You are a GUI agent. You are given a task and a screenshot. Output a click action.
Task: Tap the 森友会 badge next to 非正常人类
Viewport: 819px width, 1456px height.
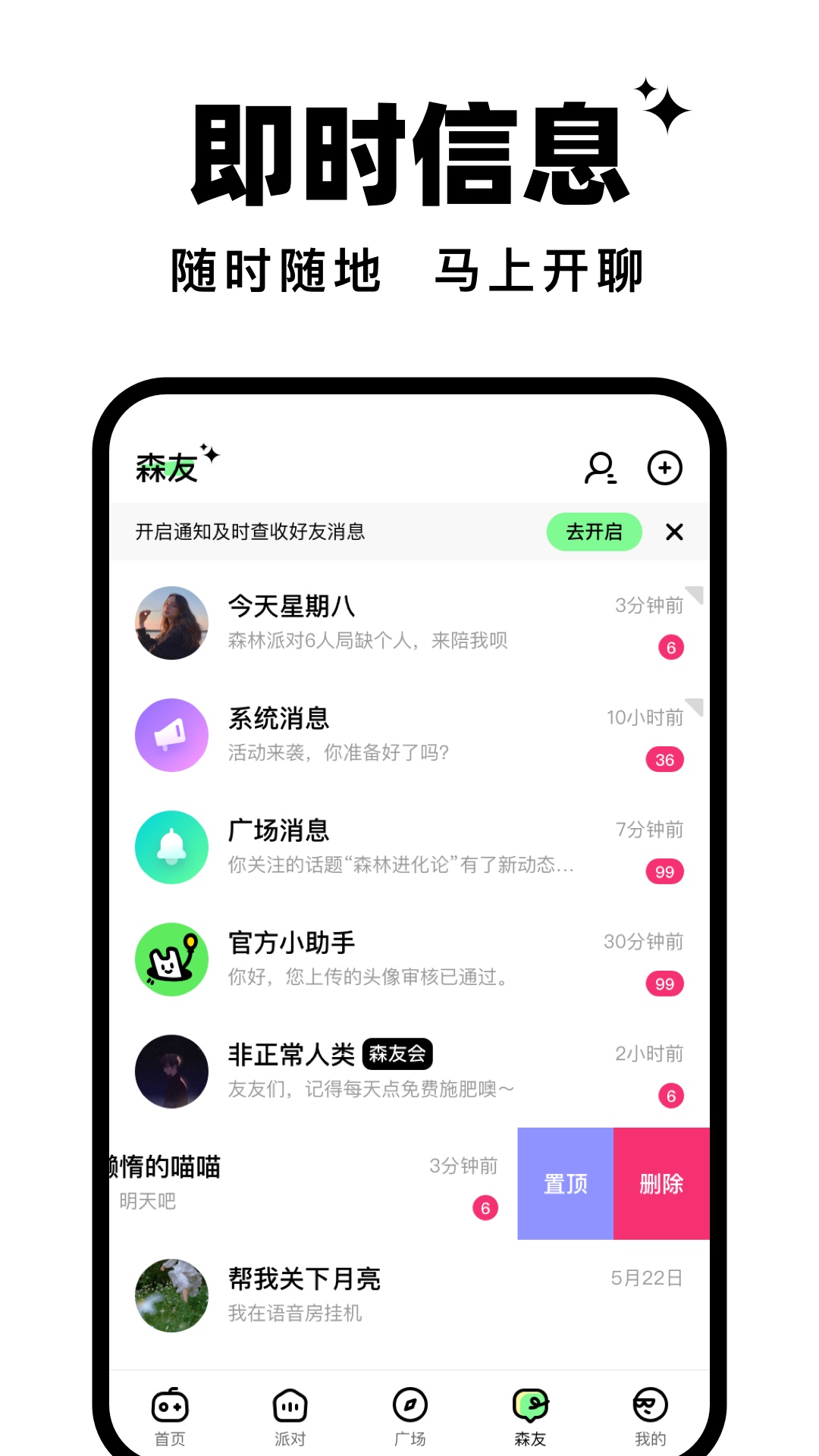click(400, 1053)
